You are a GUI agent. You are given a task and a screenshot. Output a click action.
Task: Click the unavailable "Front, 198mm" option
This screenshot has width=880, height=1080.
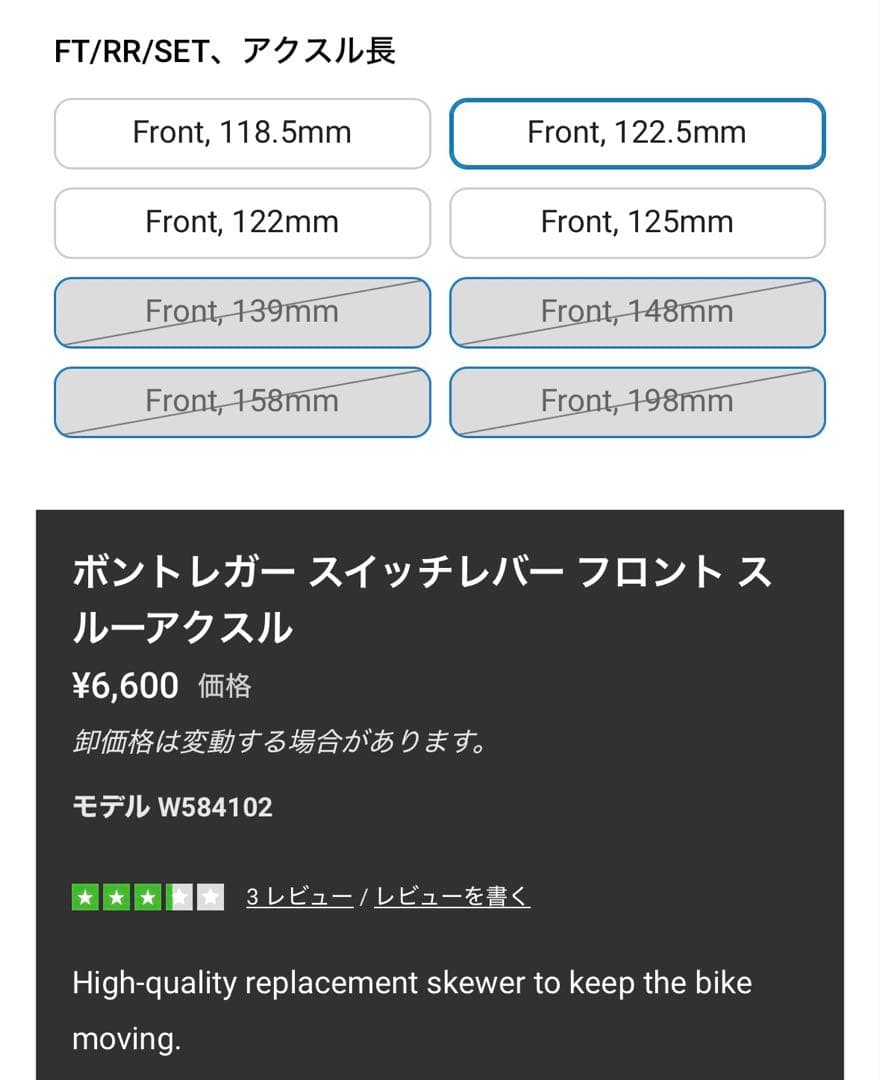pos(637,401)
